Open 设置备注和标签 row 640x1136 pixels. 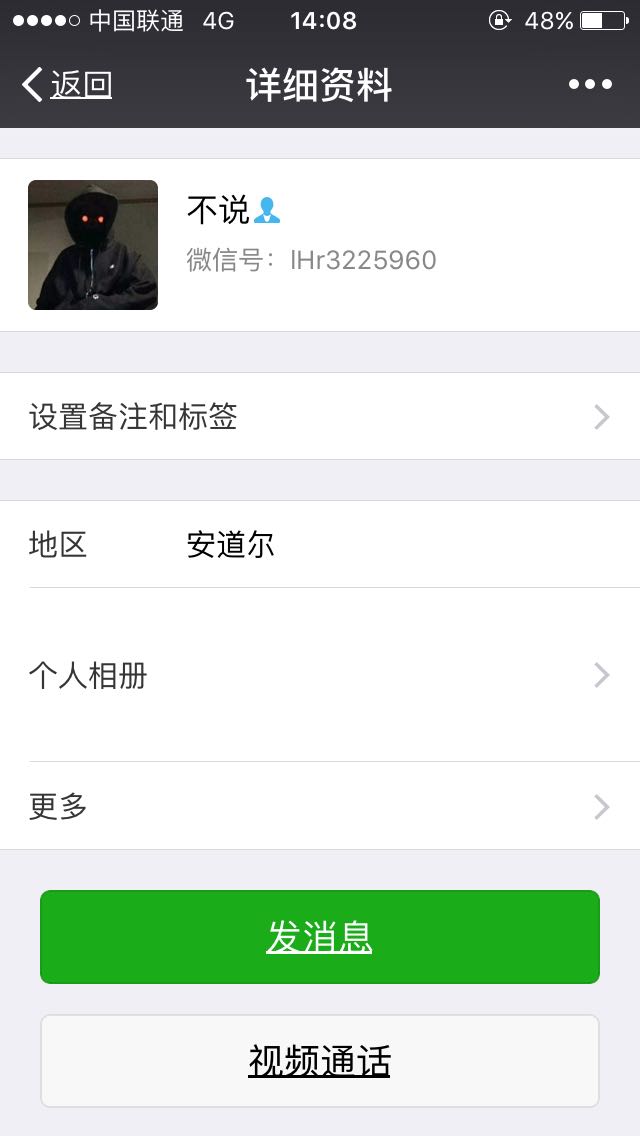click(x=320, y=417)
